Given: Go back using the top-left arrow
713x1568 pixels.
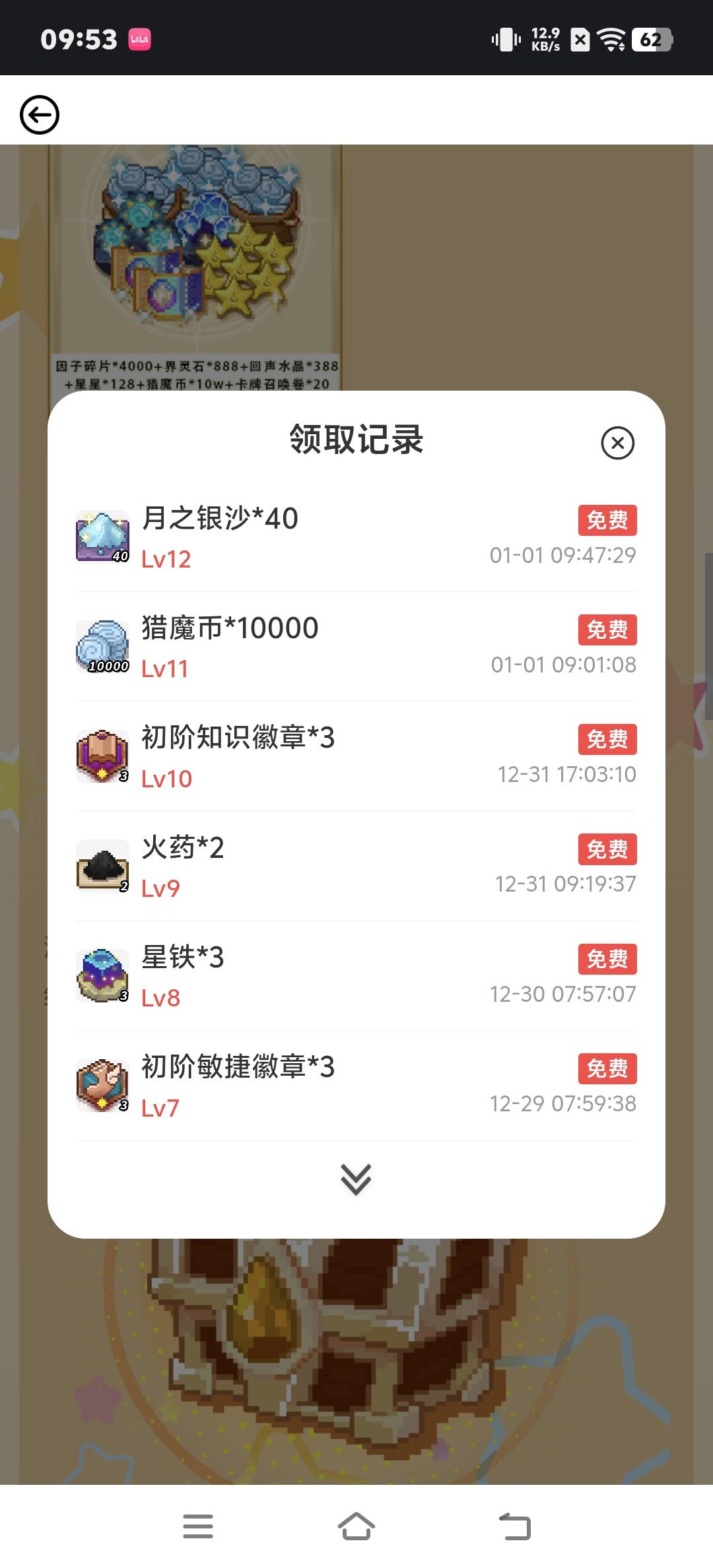Looking at the screenshot, I should (40, 115).
